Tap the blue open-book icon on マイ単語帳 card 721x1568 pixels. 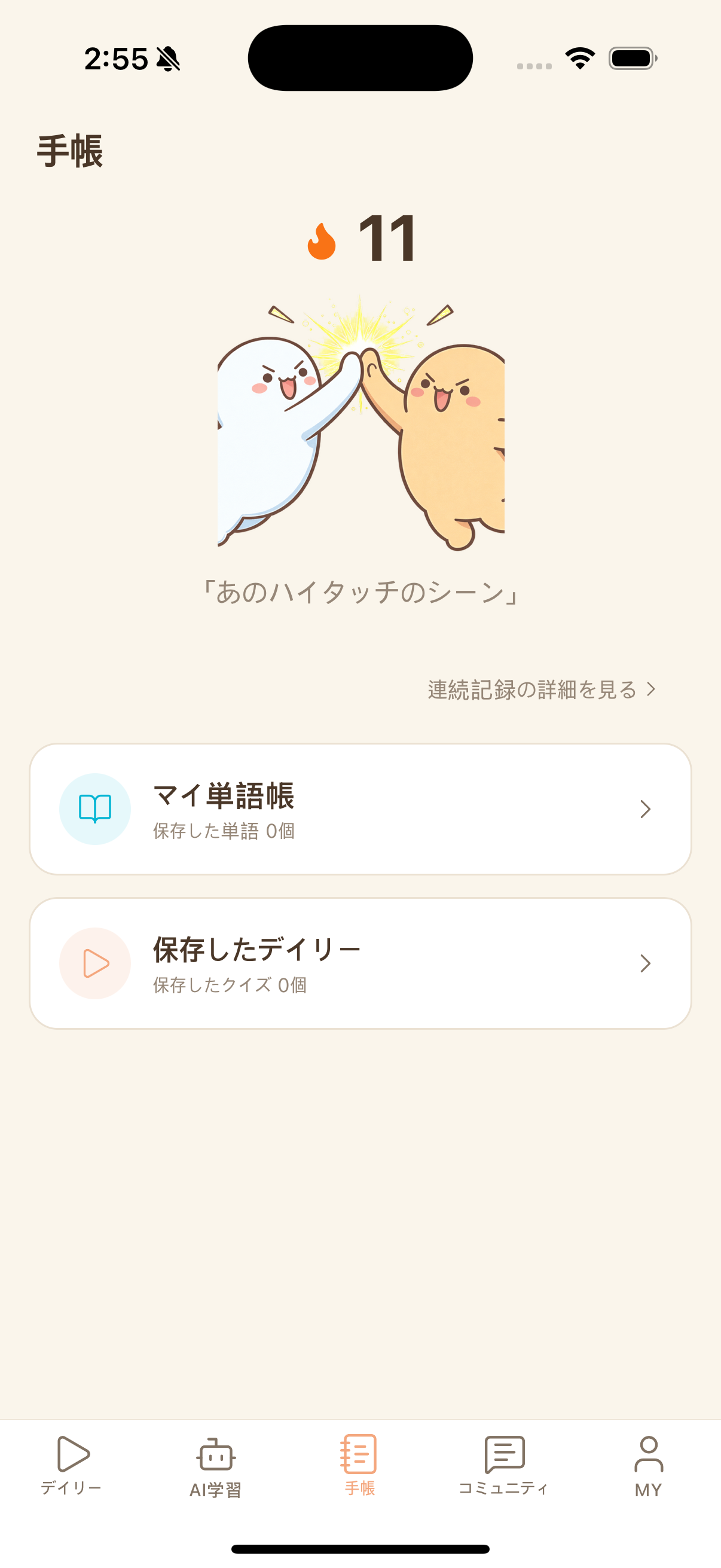[94, 809]
